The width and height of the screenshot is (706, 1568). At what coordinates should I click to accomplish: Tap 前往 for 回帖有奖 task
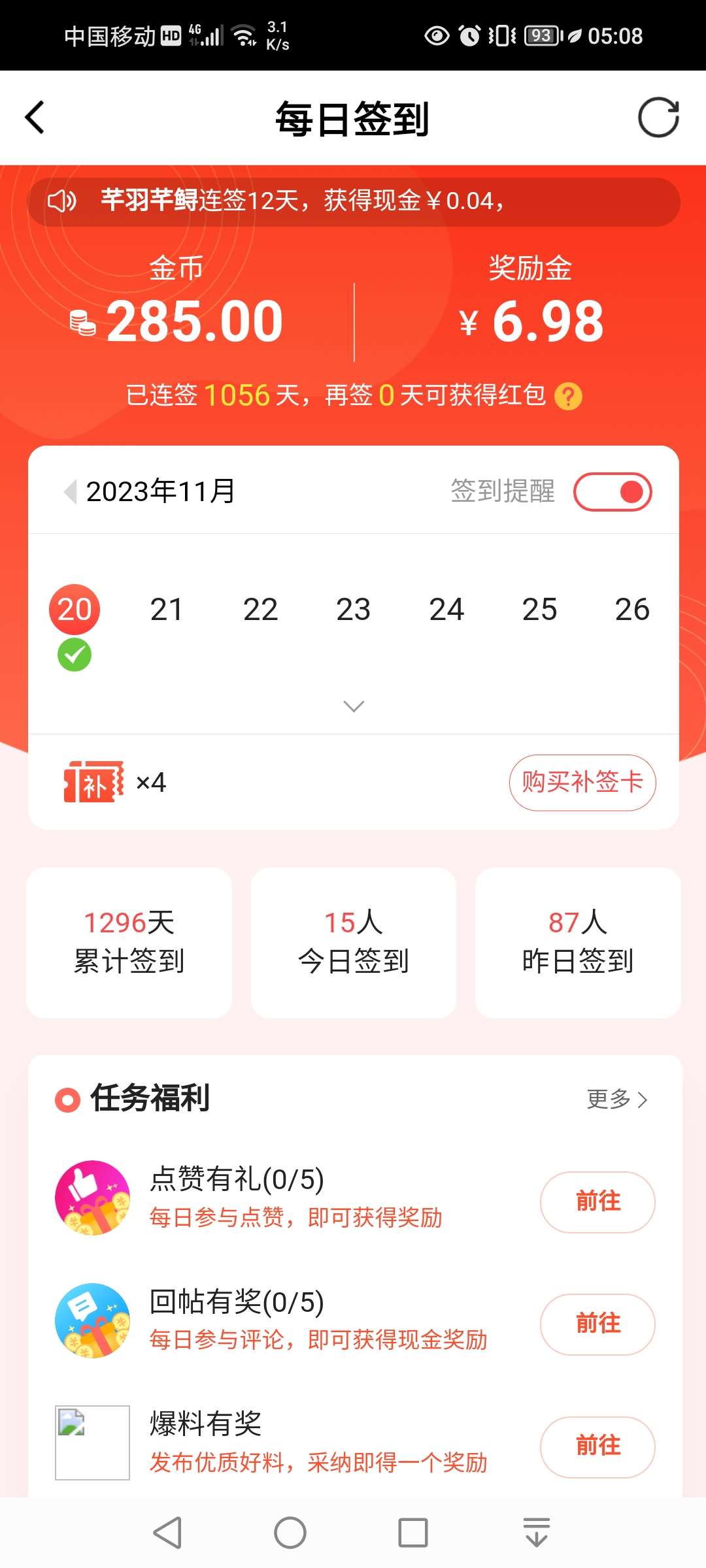point(597,1324)
